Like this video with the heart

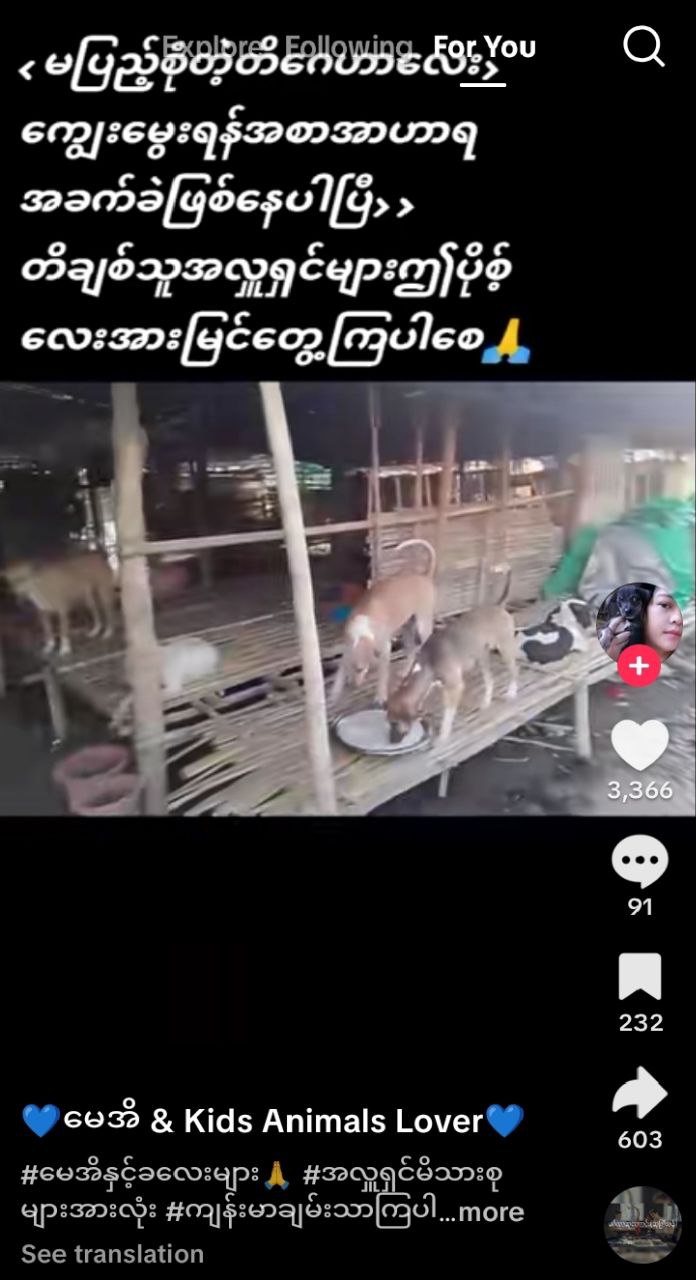pos(639,746)
